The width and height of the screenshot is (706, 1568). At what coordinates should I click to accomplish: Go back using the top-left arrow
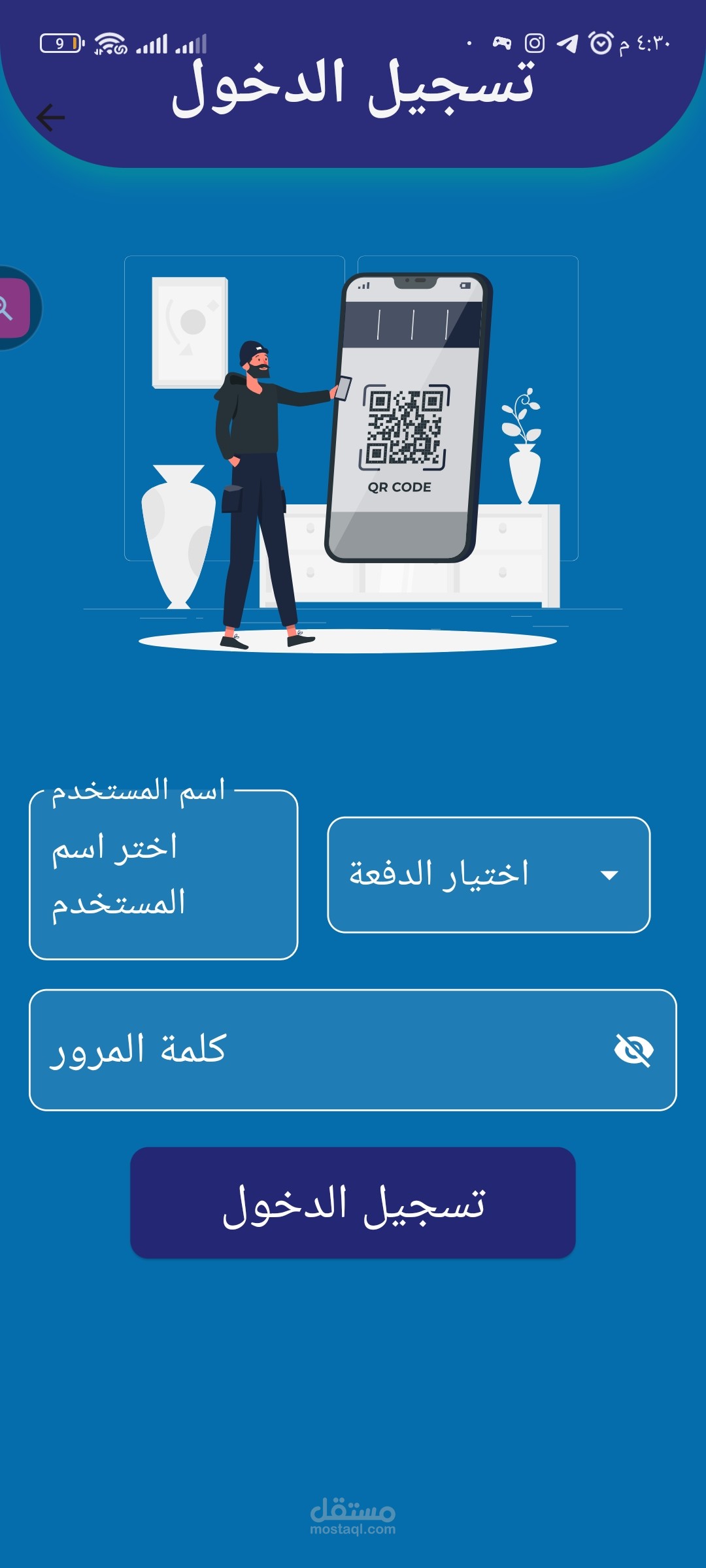click(x=51, y=118)
